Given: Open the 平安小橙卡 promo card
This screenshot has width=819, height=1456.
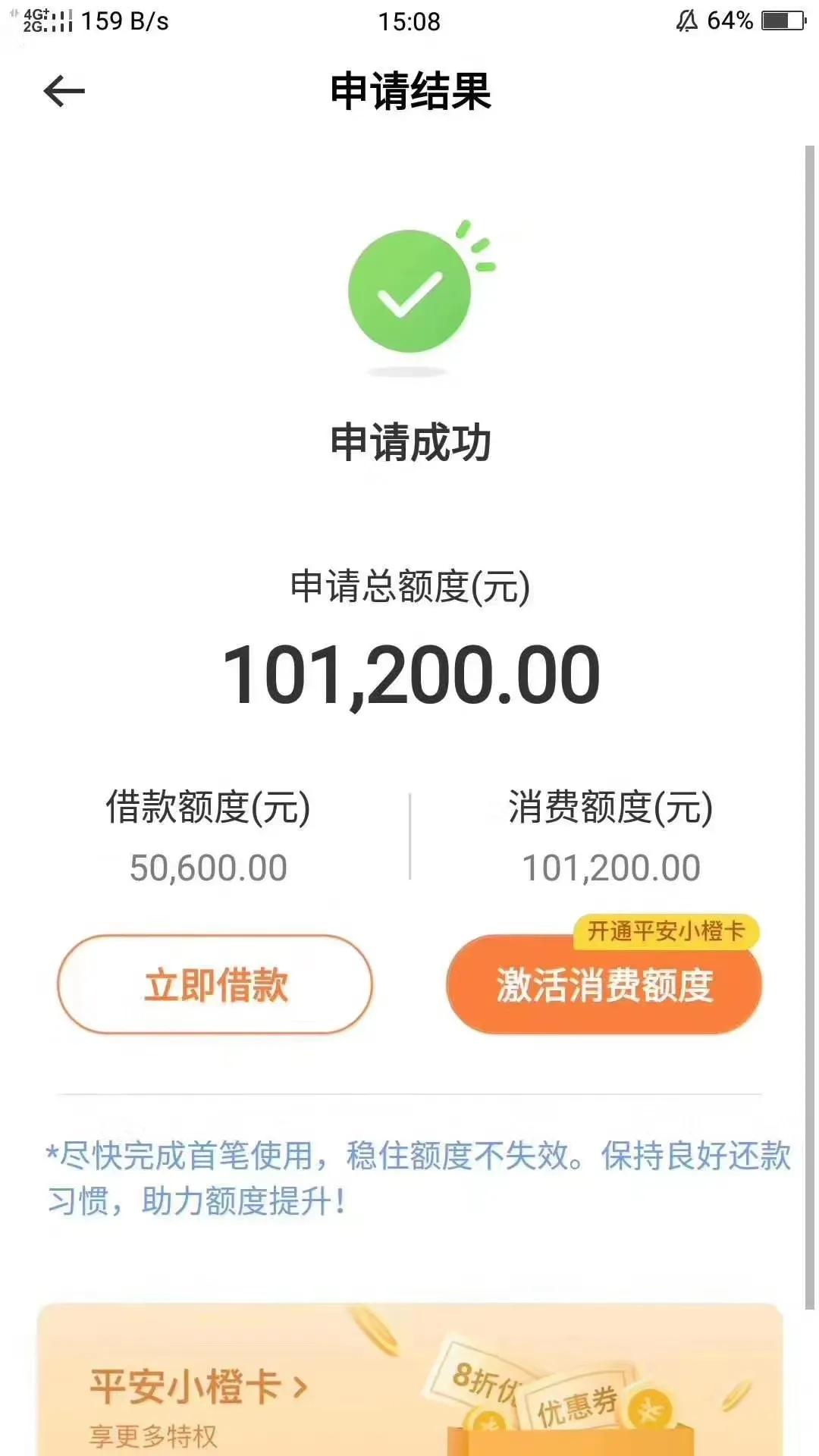Looking at the screenshot, I should (x=199, y=1387).
